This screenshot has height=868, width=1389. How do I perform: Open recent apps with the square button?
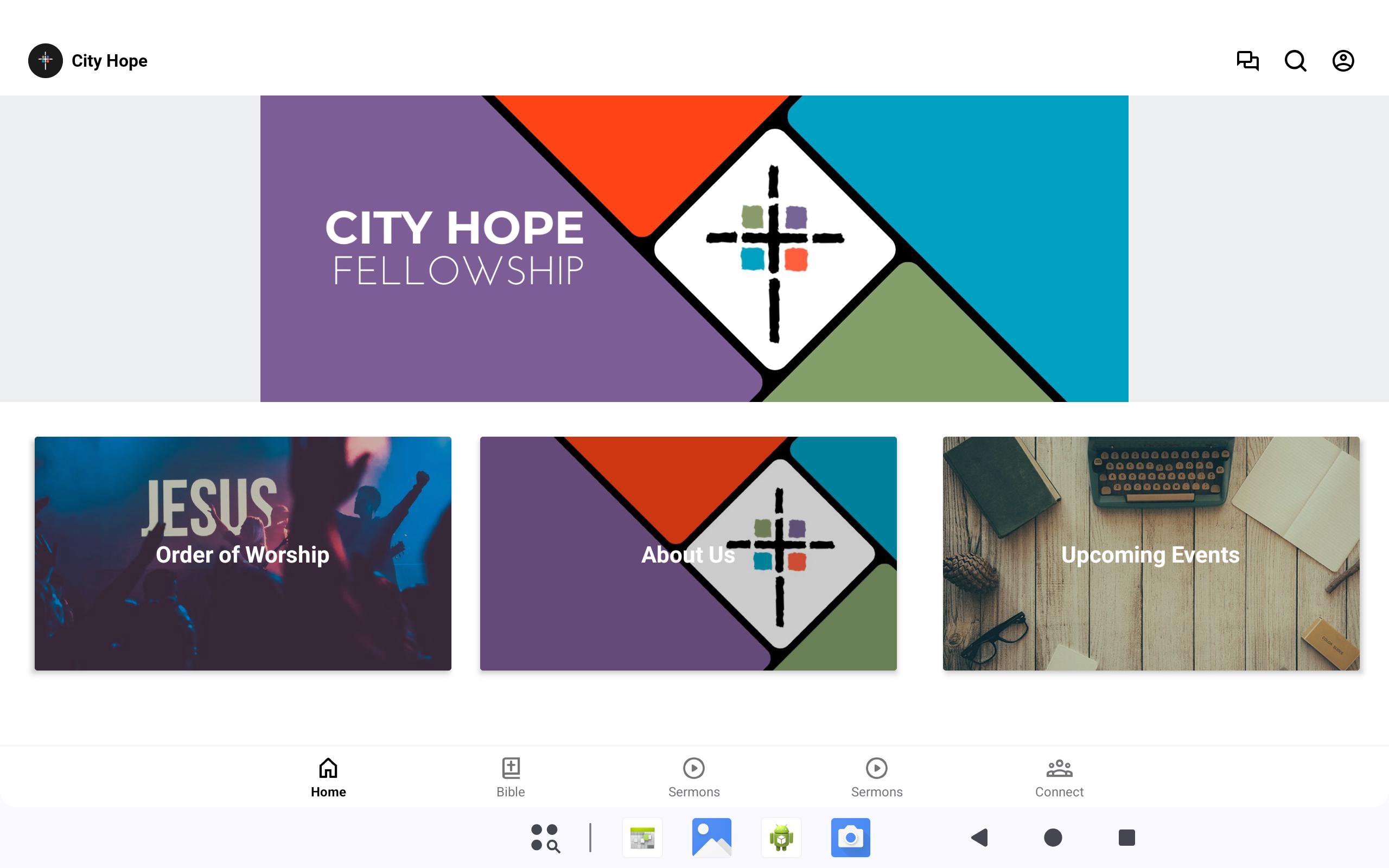pyautogui.click(x=1126, y=838)
